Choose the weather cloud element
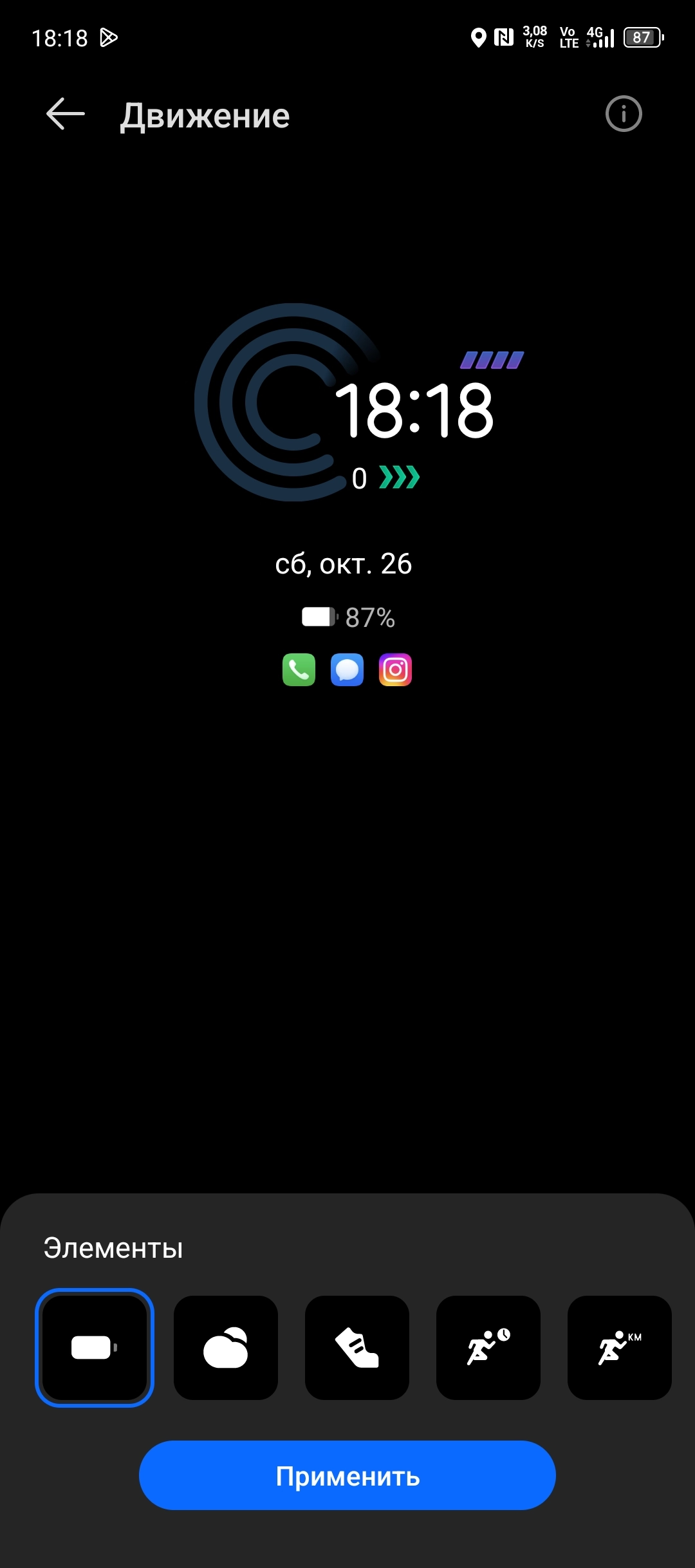The width and height of the screenshot is (695, 1568). [226, 1347]
